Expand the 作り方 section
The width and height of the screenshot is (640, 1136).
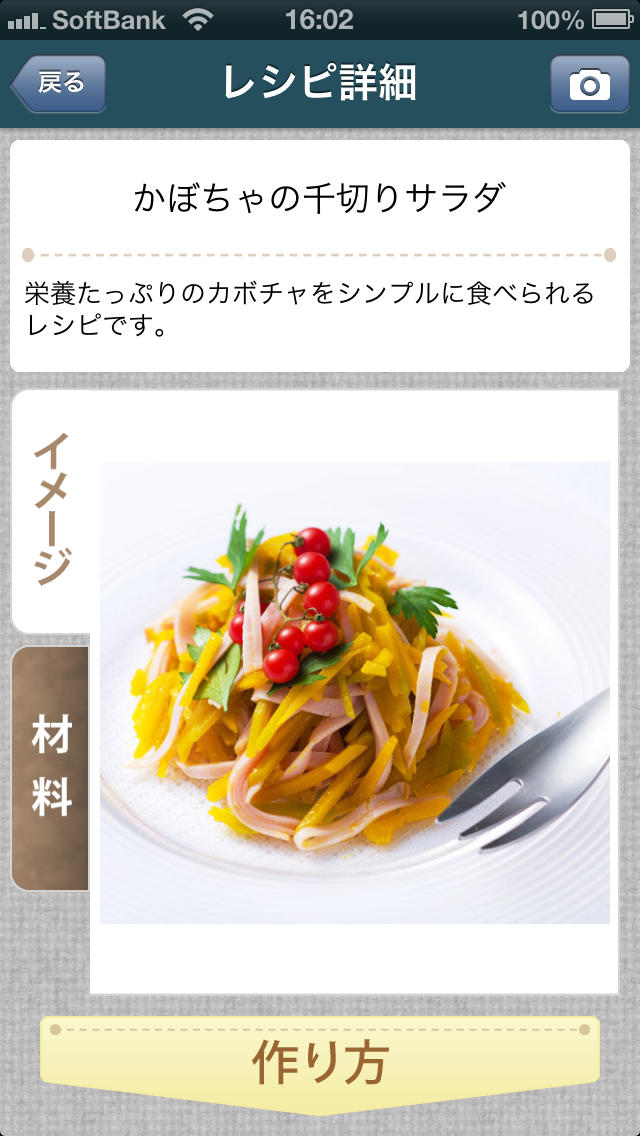pos(320,1064)
